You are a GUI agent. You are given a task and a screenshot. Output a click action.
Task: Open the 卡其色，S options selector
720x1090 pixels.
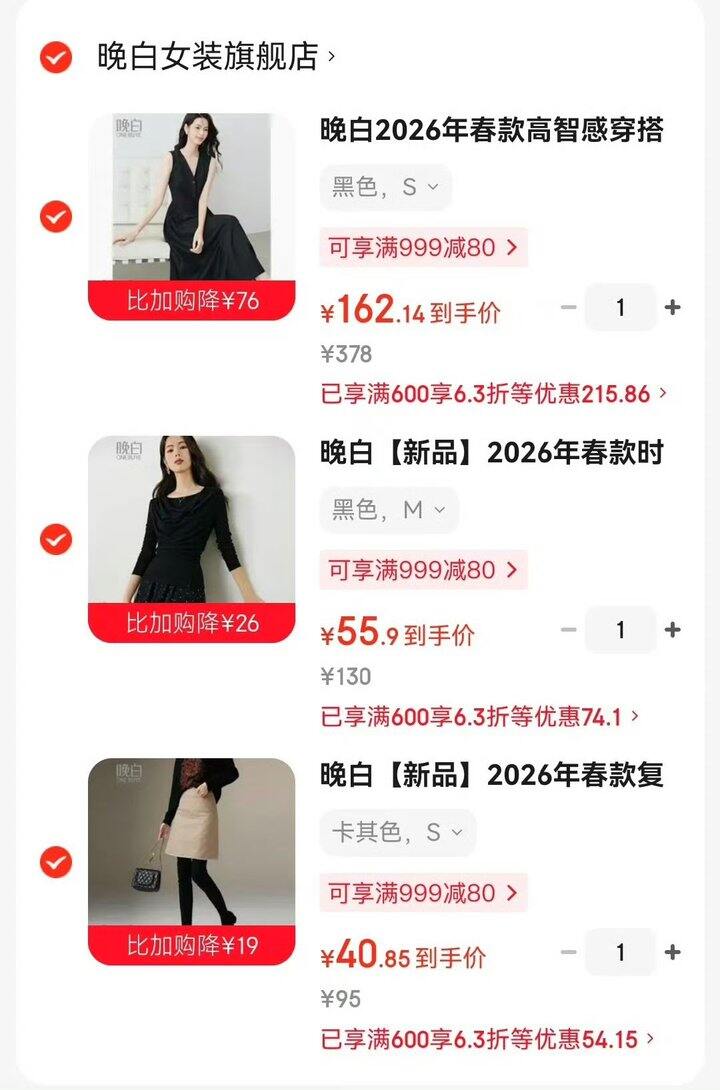tap(400, 833)
